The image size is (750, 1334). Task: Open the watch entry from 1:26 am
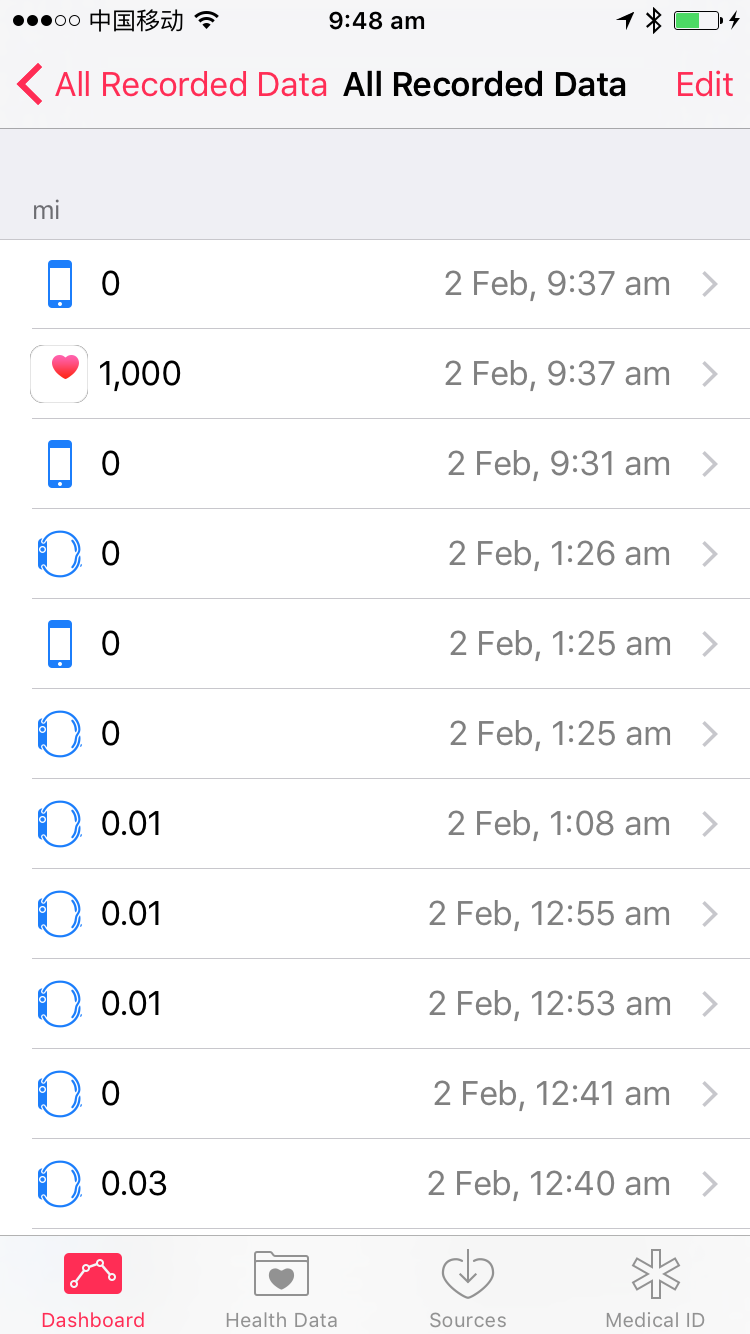[x=375, y=554]
